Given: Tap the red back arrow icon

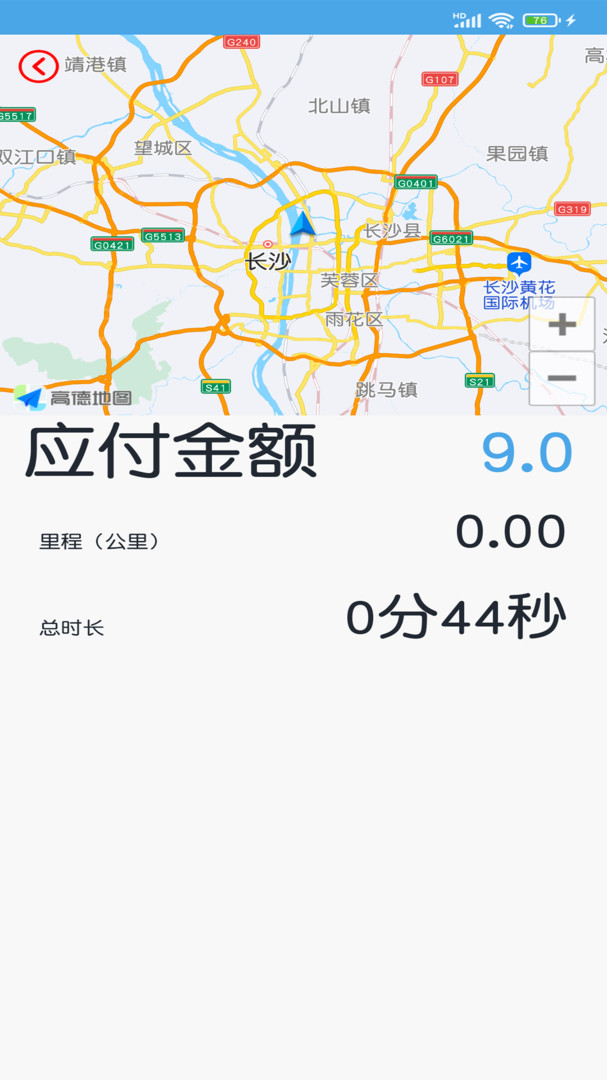Looking at the screenshot, I should click(x=39, y=66).
